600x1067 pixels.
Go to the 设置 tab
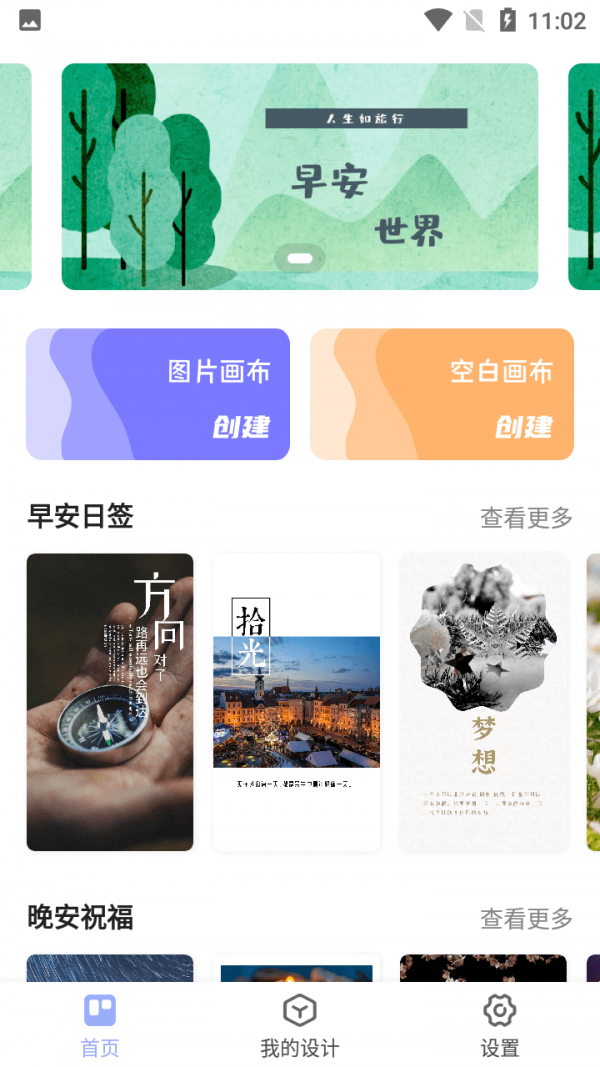click(x=499, y=1026)
